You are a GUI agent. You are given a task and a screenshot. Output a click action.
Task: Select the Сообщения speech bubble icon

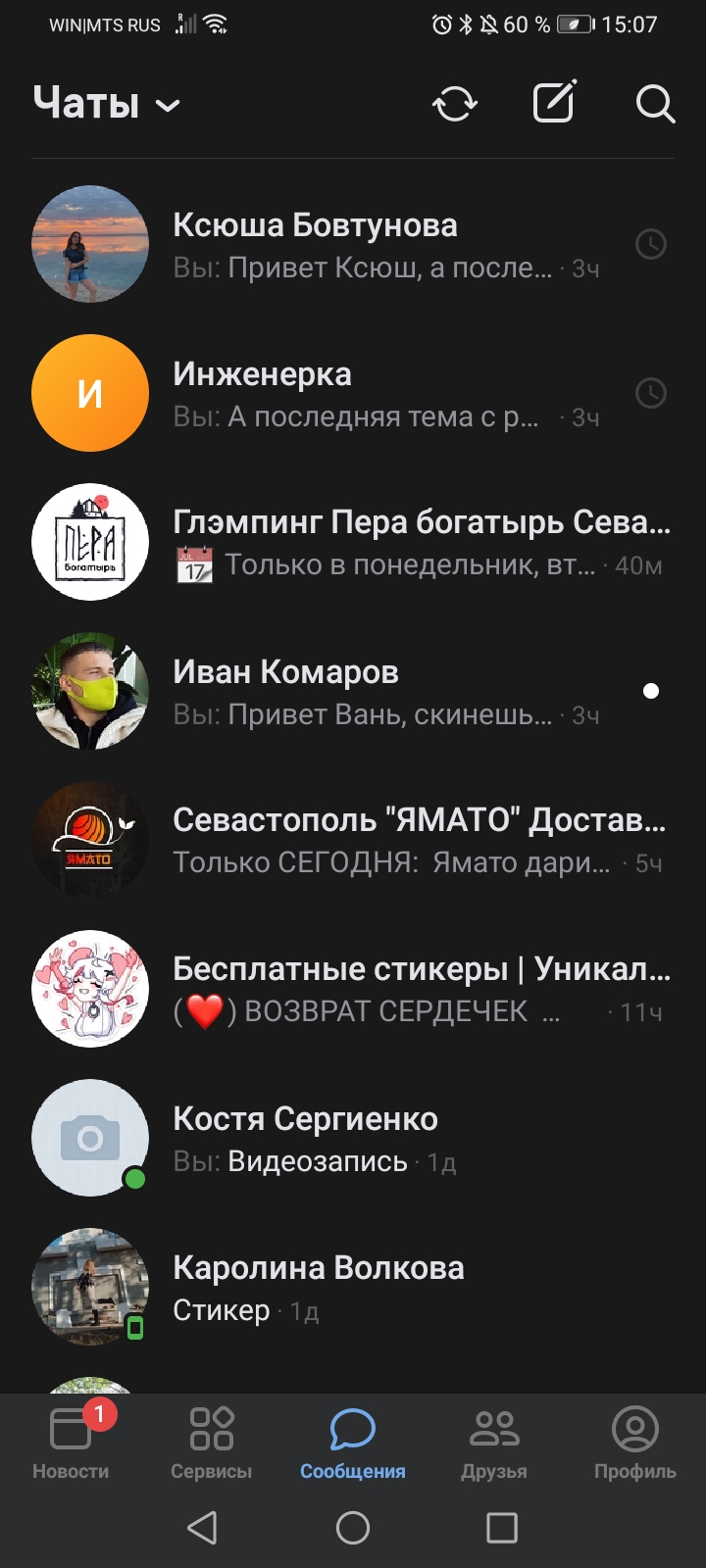(351, 1431)
